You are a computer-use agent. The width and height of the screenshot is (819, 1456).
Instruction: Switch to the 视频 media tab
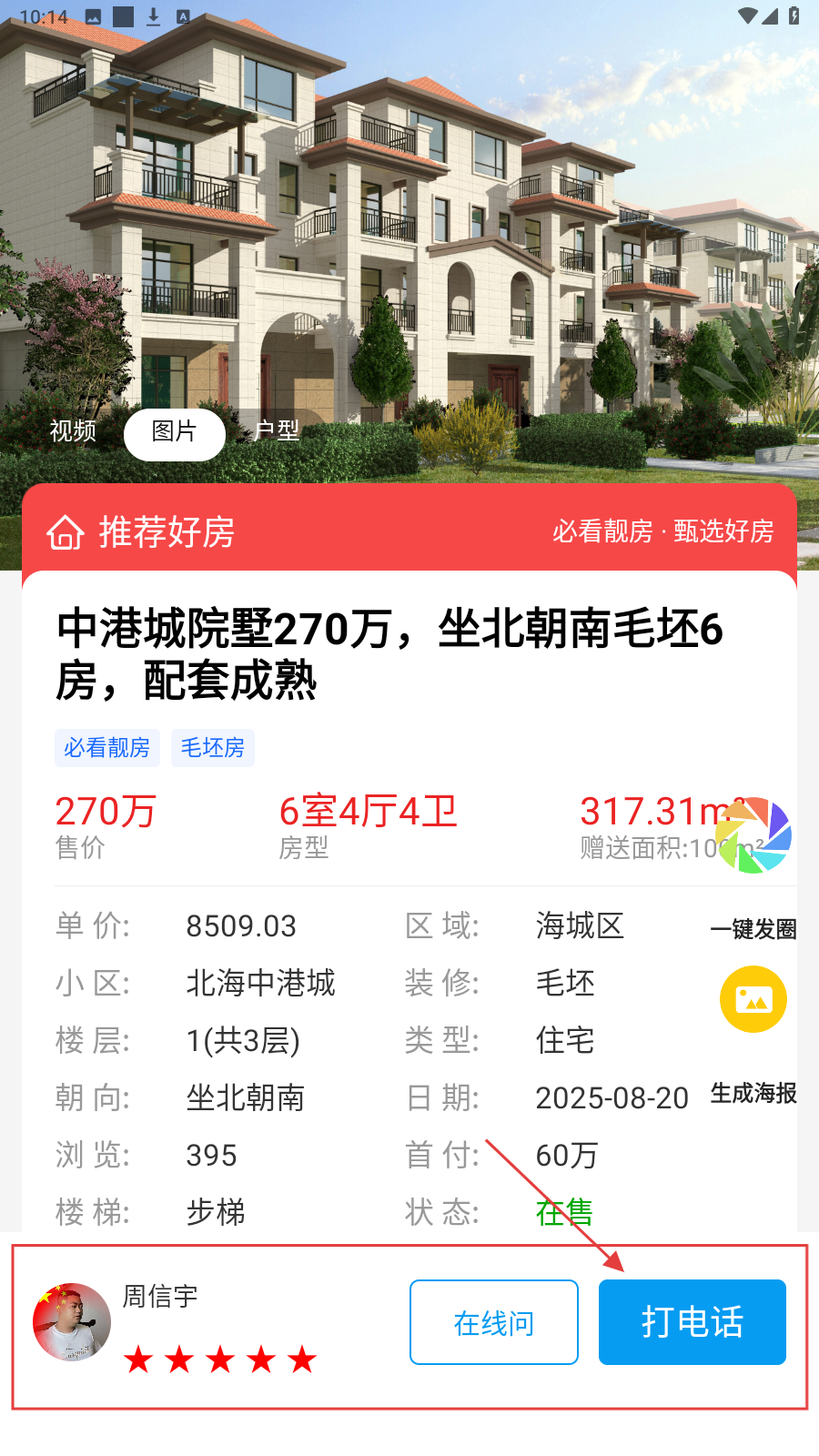click(73, 431)
